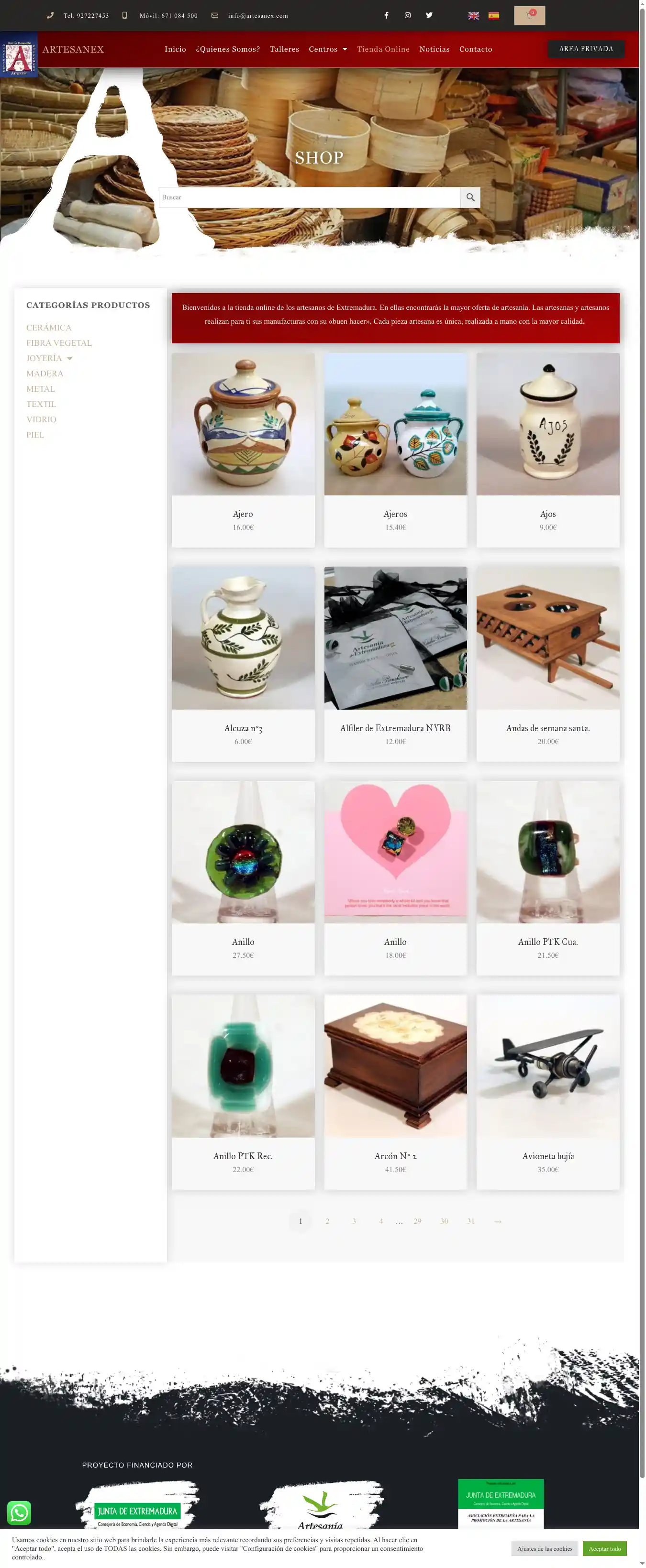The width and height of the screenshot is (646, 1568).
Task: Browse the MADERA category
Action: [45, 374]
